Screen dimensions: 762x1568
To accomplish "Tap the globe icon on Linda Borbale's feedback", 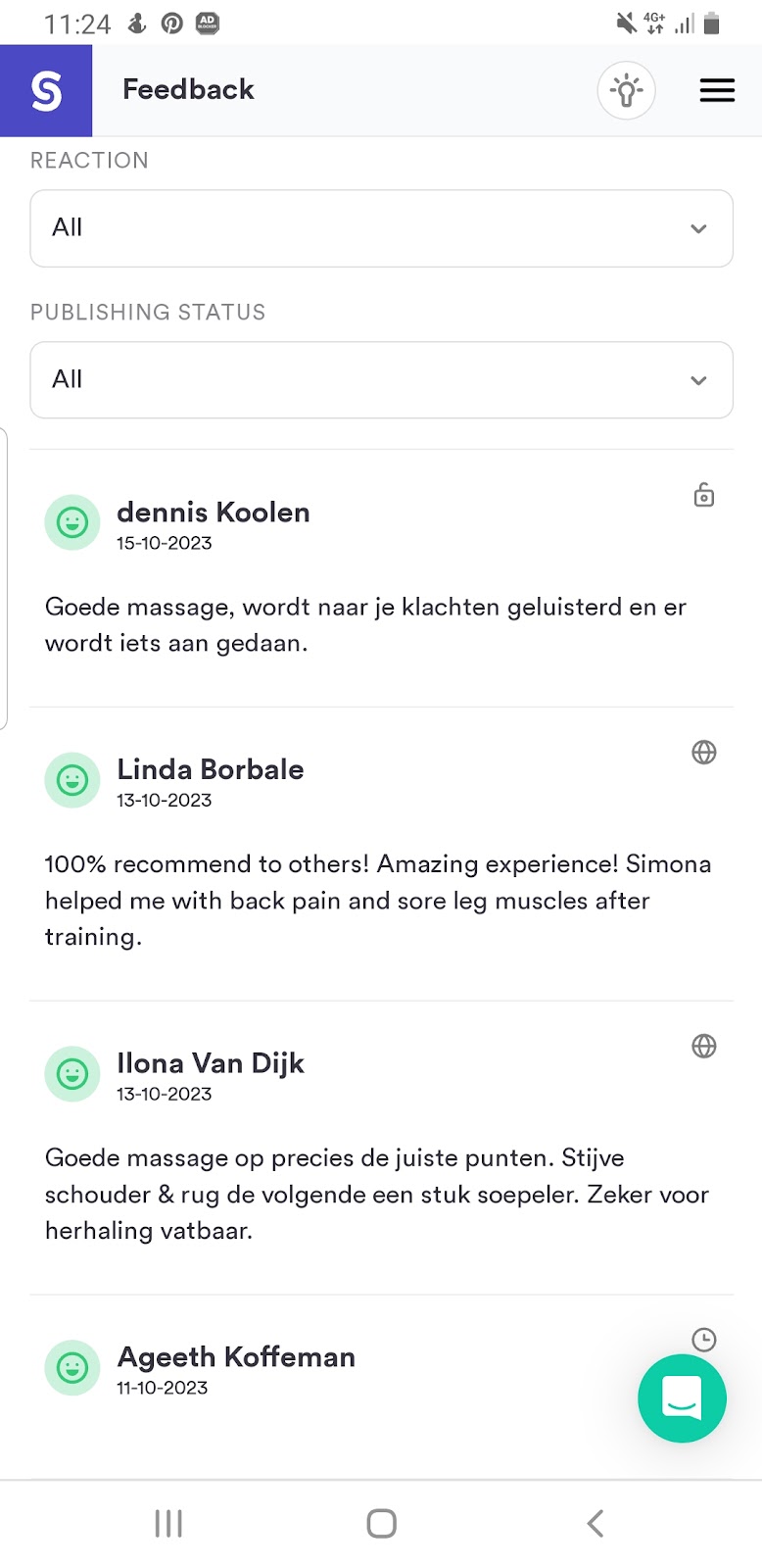I will tap(703, 753).
